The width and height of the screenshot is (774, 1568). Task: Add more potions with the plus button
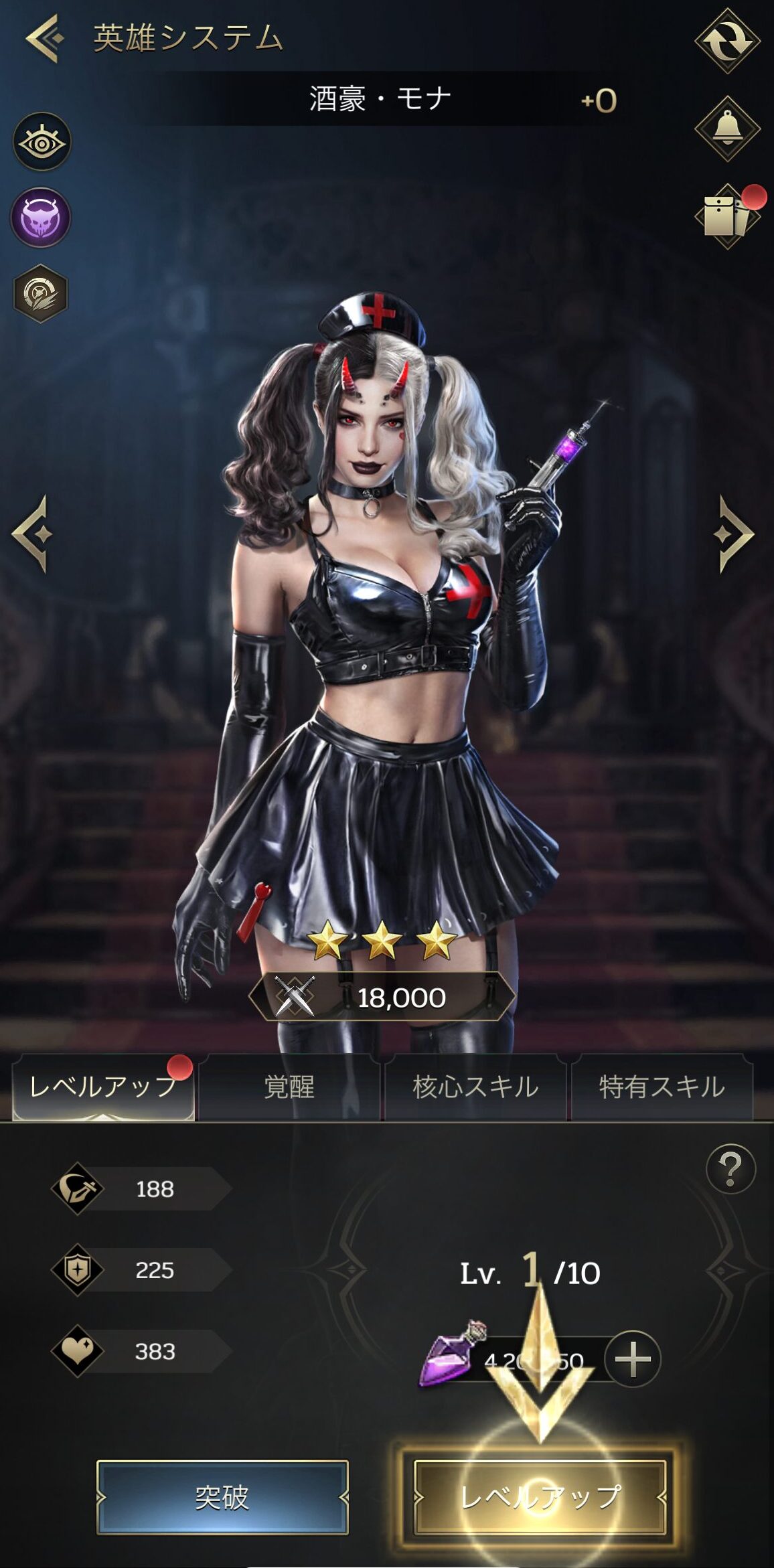(x=632, y=1360)
